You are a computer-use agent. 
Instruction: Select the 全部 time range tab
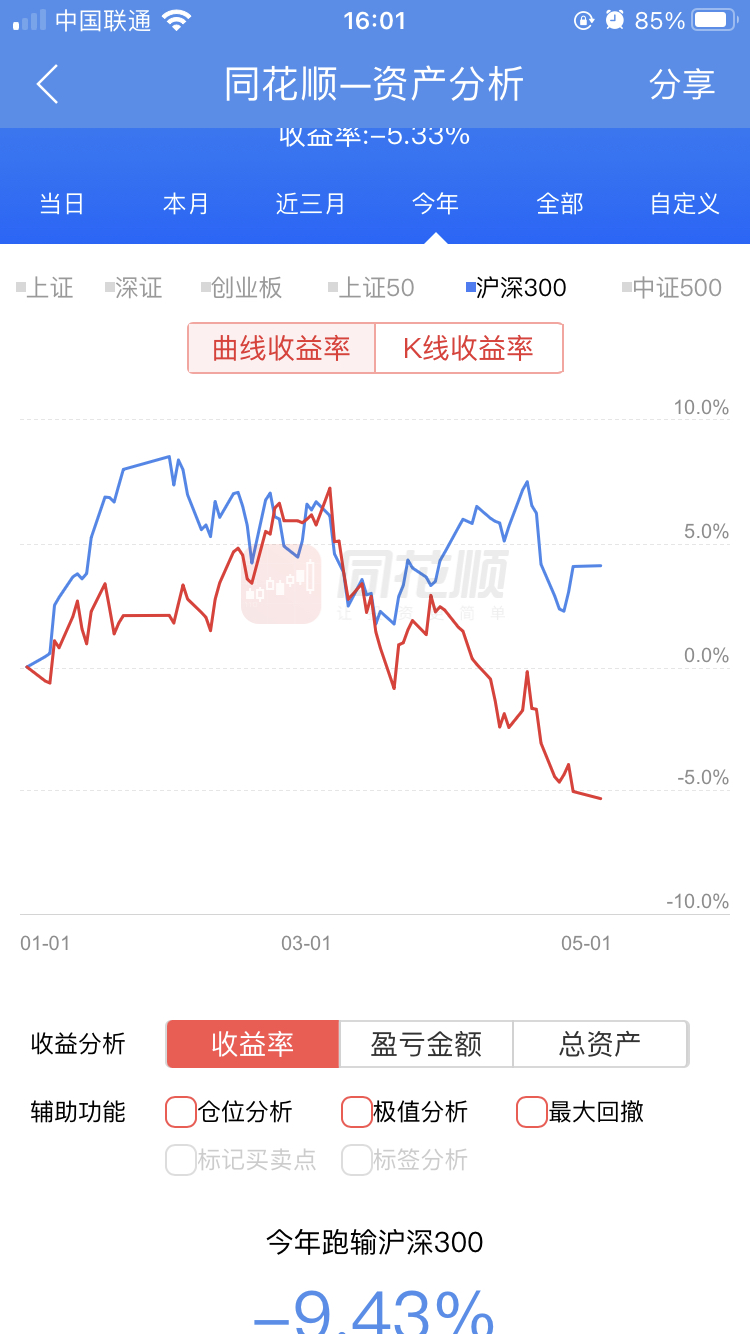coord(559,204)
